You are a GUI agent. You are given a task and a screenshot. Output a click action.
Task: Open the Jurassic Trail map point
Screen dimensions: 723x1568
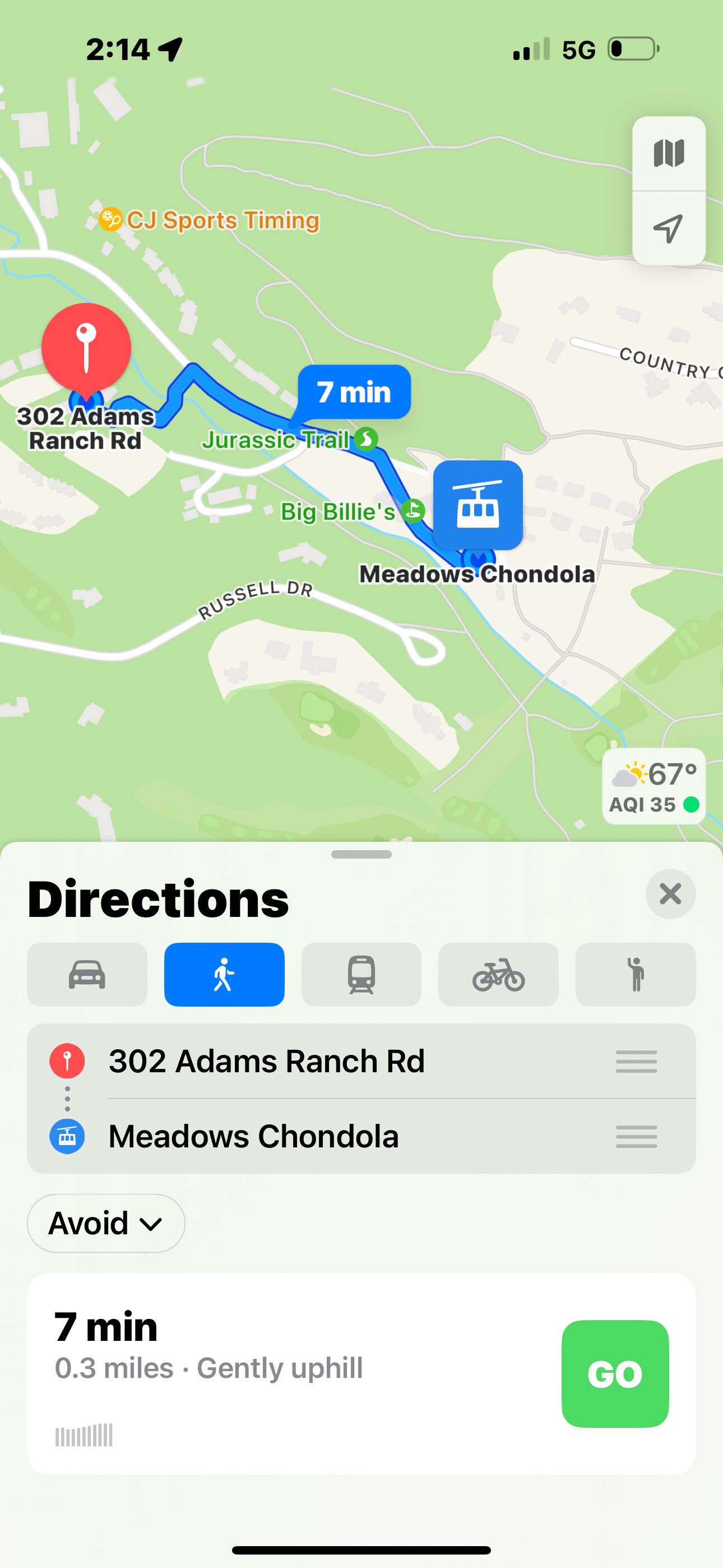290,440
